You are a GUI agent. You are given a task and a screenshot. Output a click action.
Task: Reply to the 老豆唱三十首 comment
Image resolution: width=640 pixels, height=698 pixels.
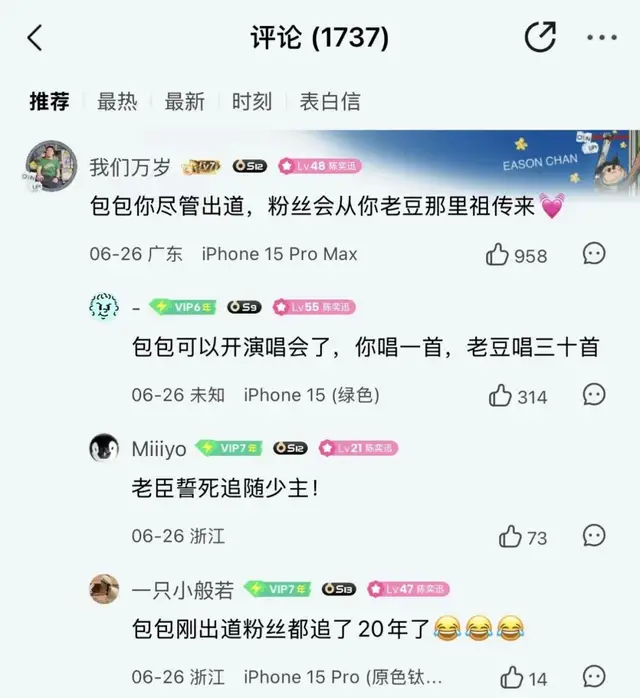point(594,395)
